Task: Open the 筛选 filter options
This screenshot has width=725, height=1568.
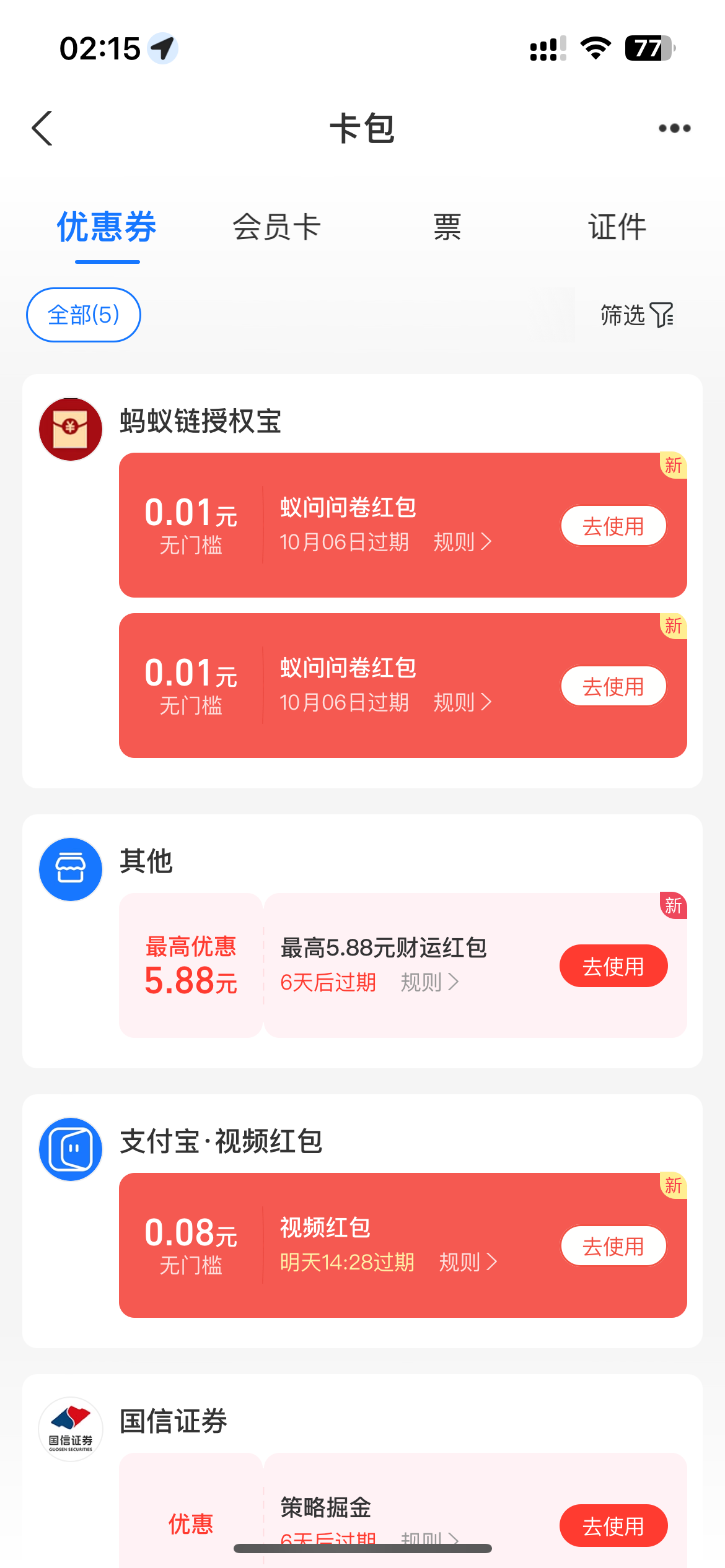Action: click(x=637, y=315)
